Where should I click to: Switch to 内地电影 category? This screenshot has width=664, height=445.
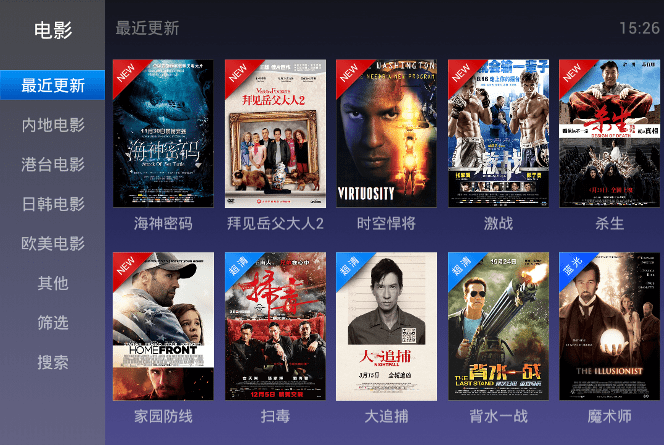coord(53,125)
